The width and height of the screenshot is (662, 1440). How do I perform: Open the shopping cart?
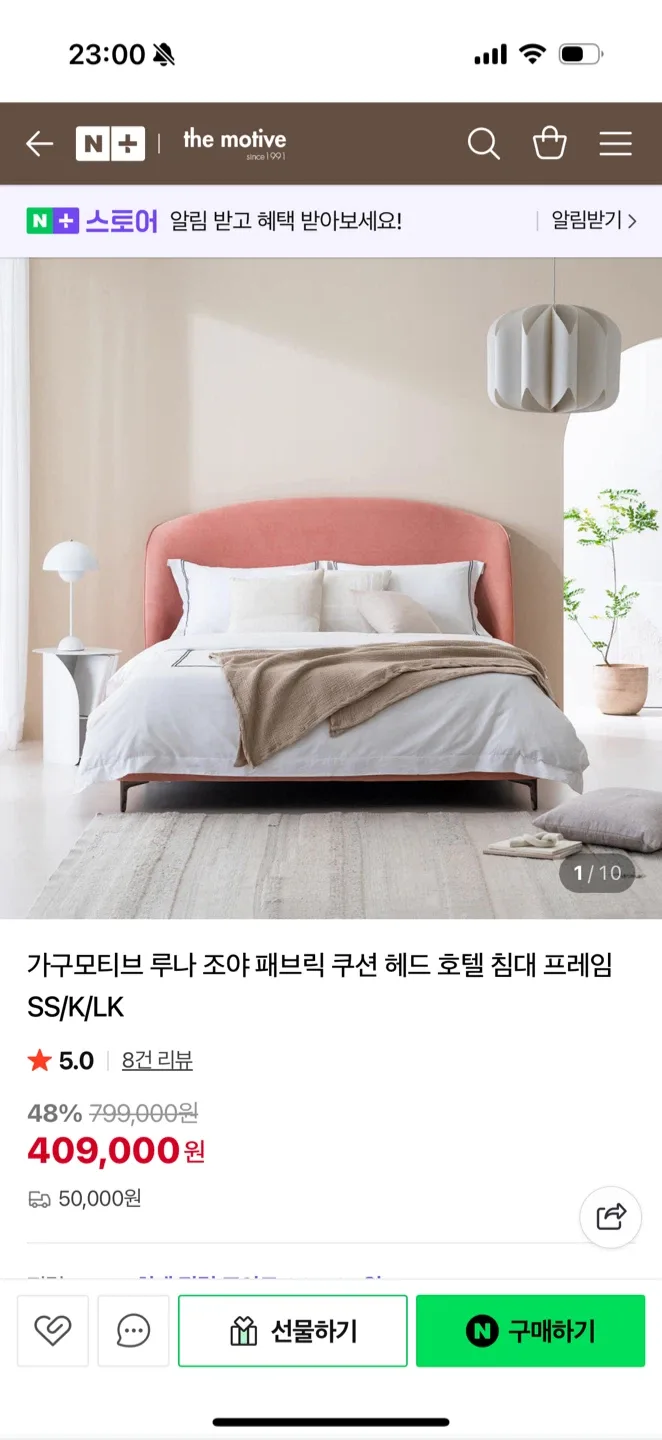coord(549,144)
